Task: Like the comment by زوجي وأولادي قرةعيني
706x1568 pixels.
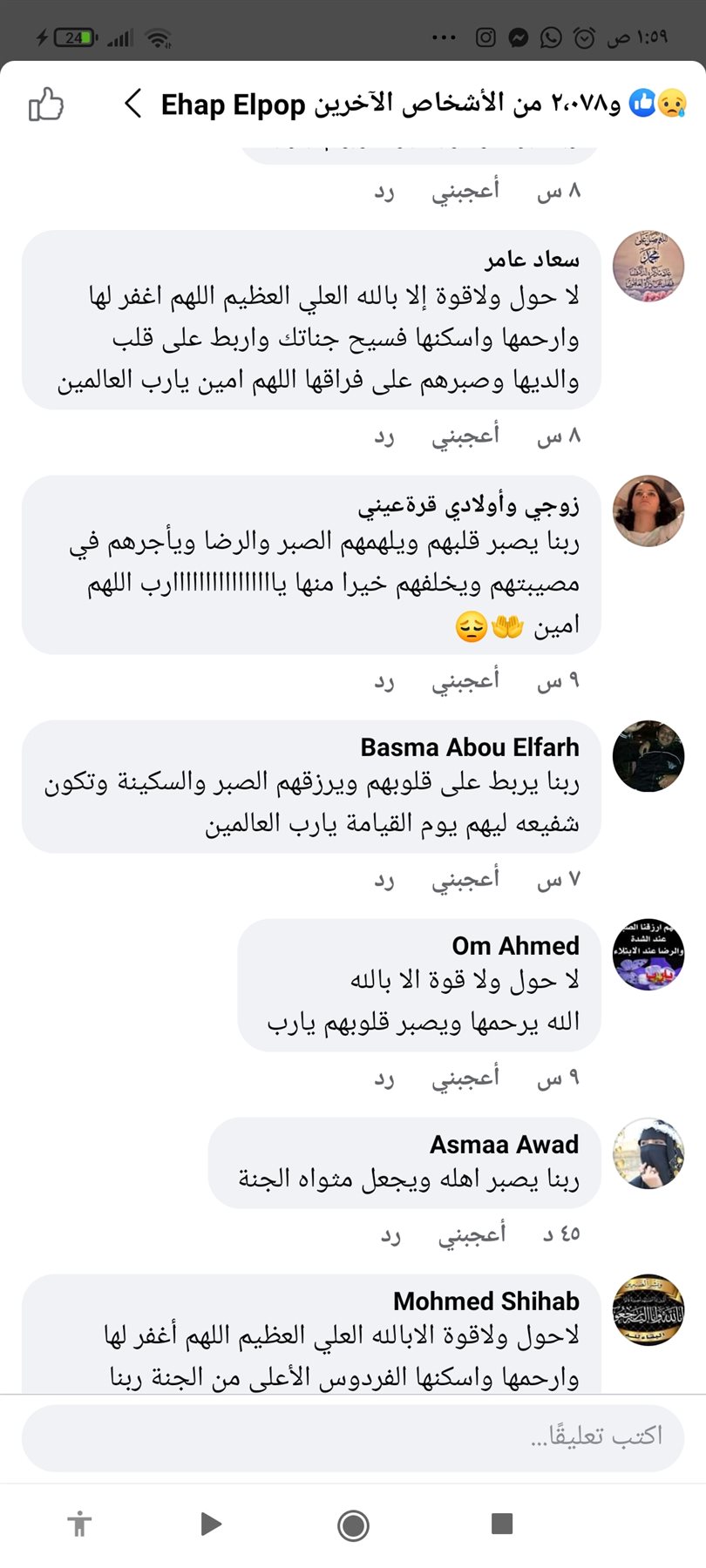Action: click(x=465, y=680)
